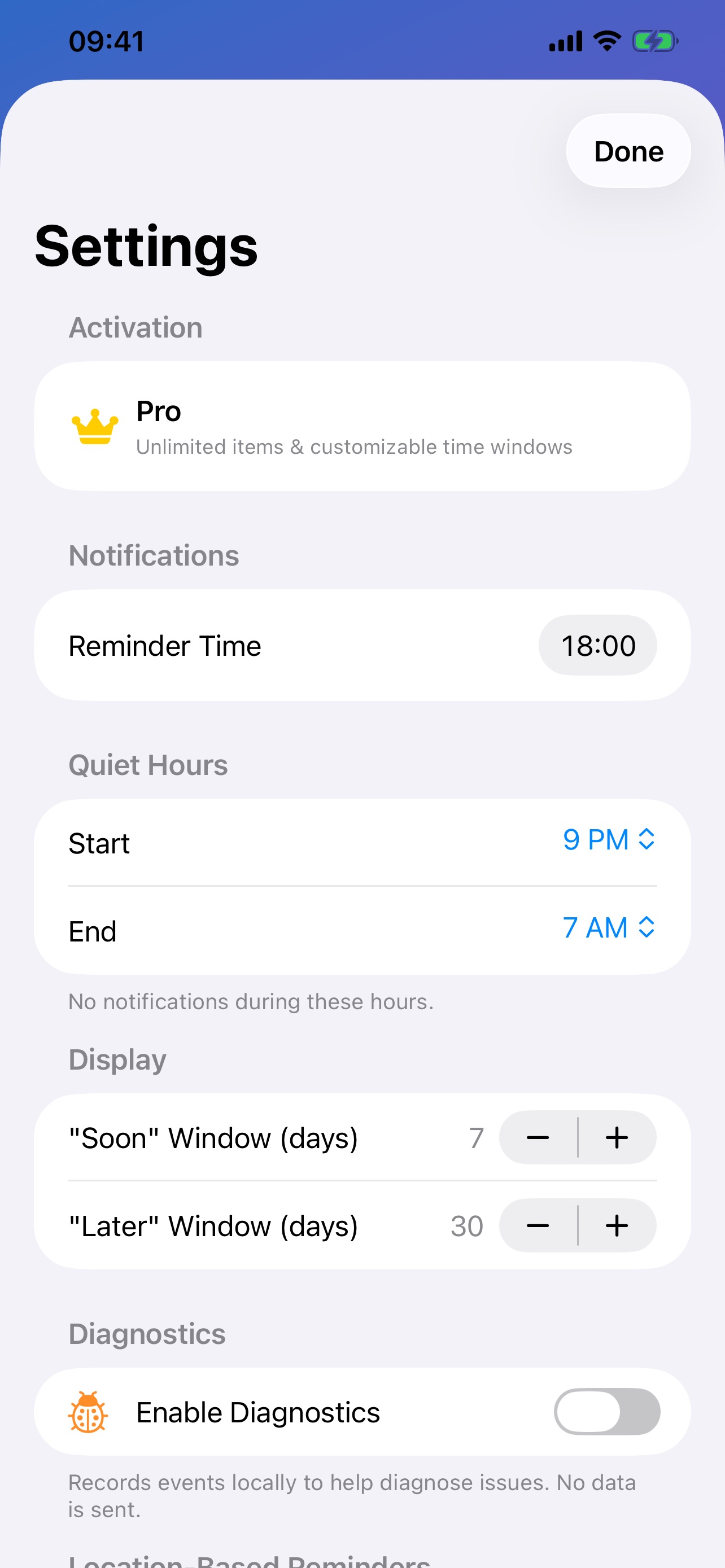This screenshot has width=725, height=1568.
Task: Tap the 18:00 Reminder Time pill
Action: click(x=598, y=645)
